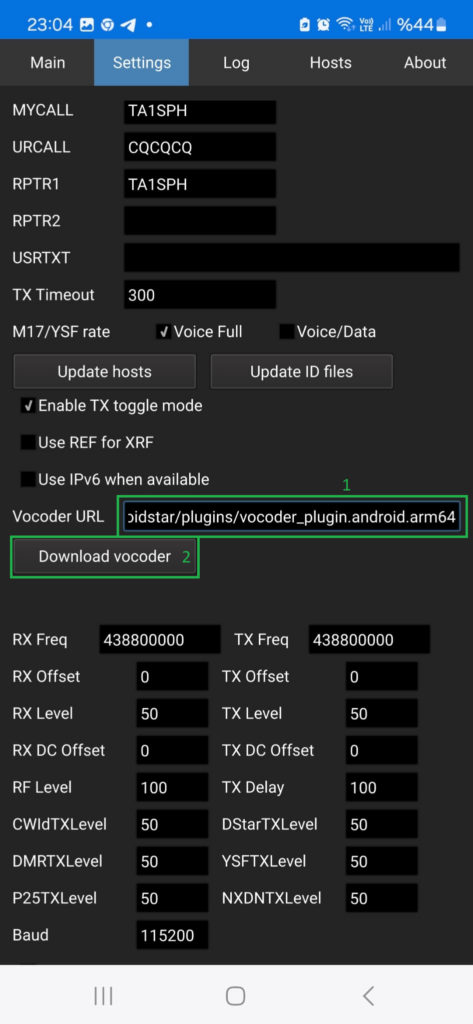Open the About tab
Viewport: 473px width, 1024px height.
(425, 63)
